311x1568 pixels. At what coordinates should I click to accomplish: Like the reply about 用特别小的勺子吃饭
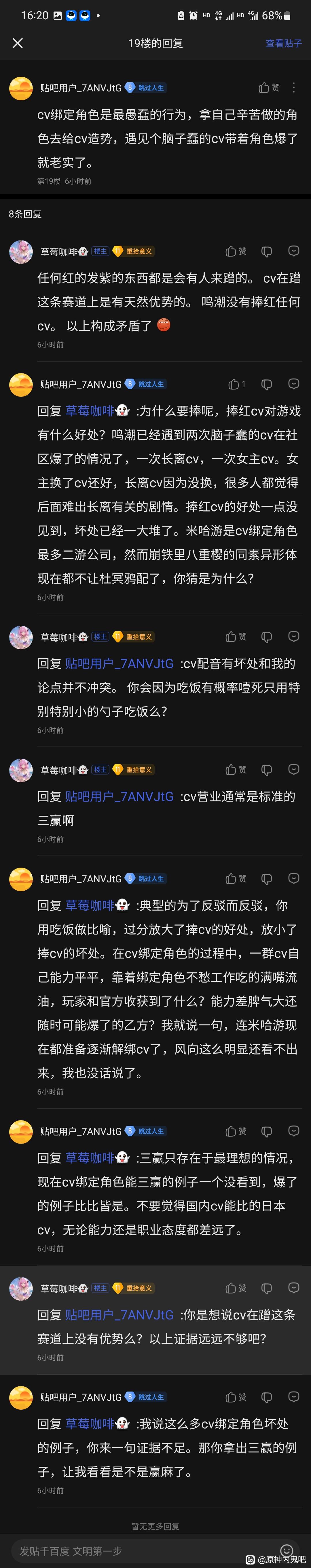click(x=236, y=637)
